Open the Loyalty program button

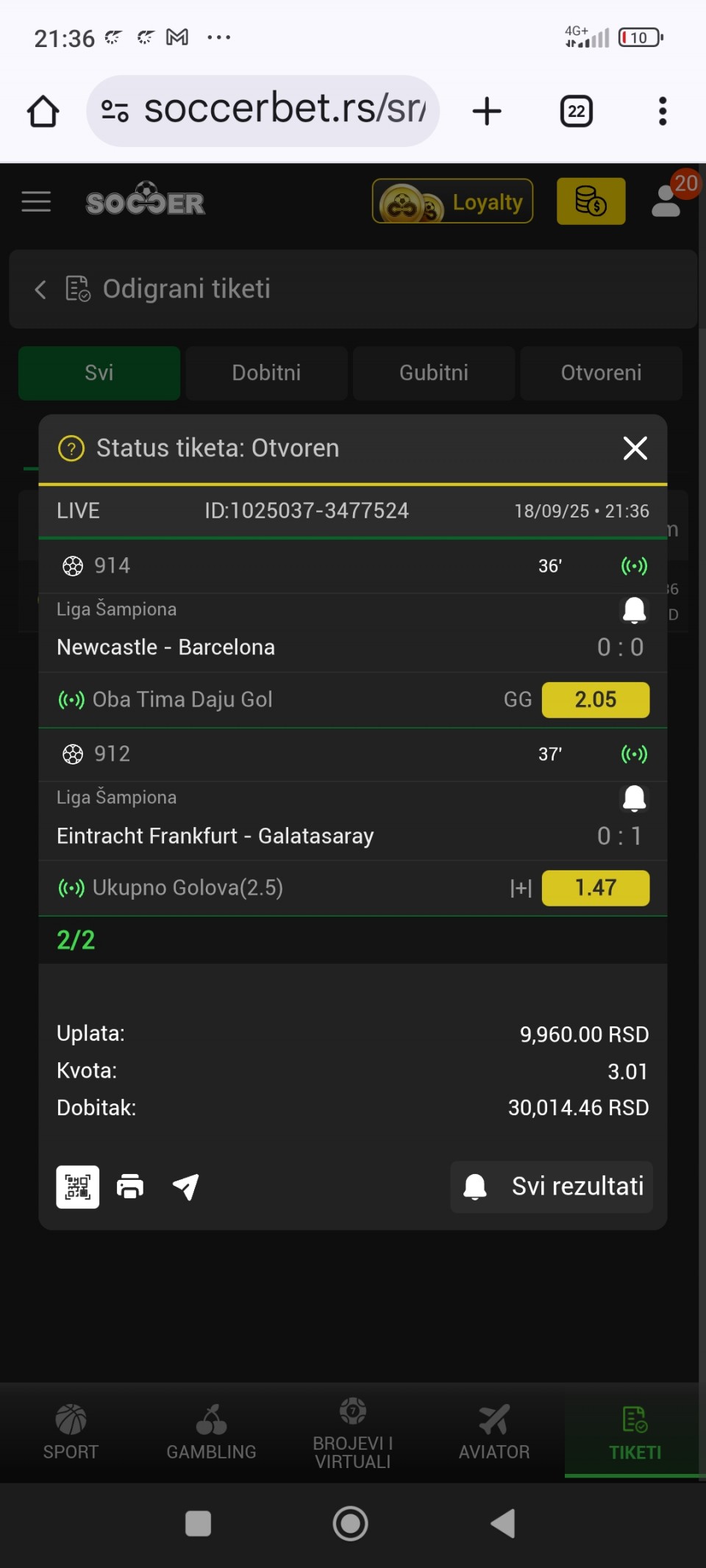click(x=452, y=201)
